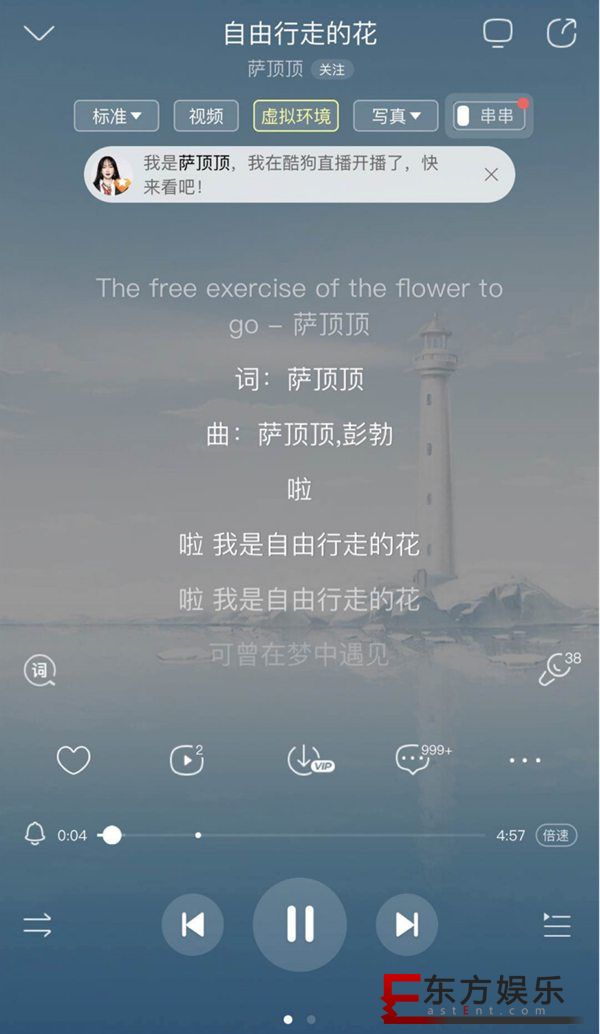Open the 串串 feature

coord(488,116)
